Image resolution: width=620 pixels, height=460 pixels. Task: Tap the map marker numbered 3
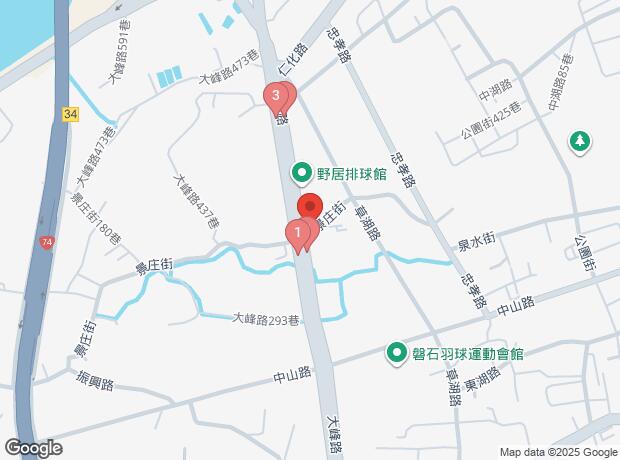pos(272,96)
